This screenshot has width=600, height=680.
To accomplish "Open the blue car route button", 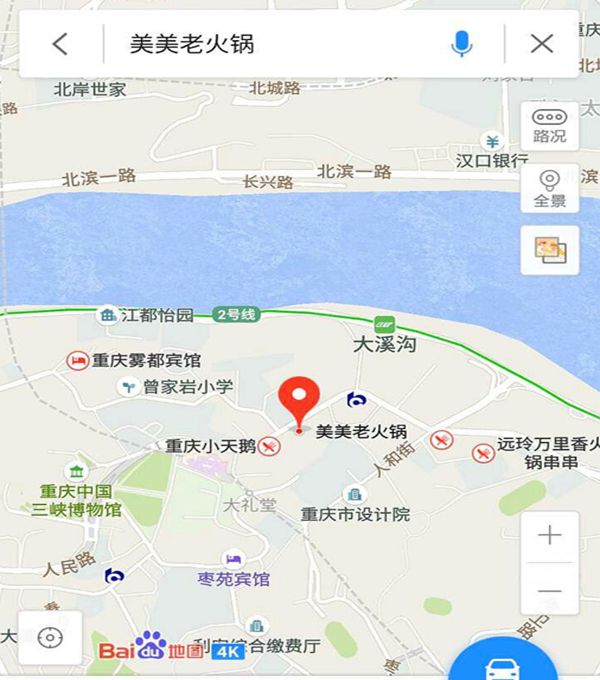I will pyautogui.click(x=502, y=662).
